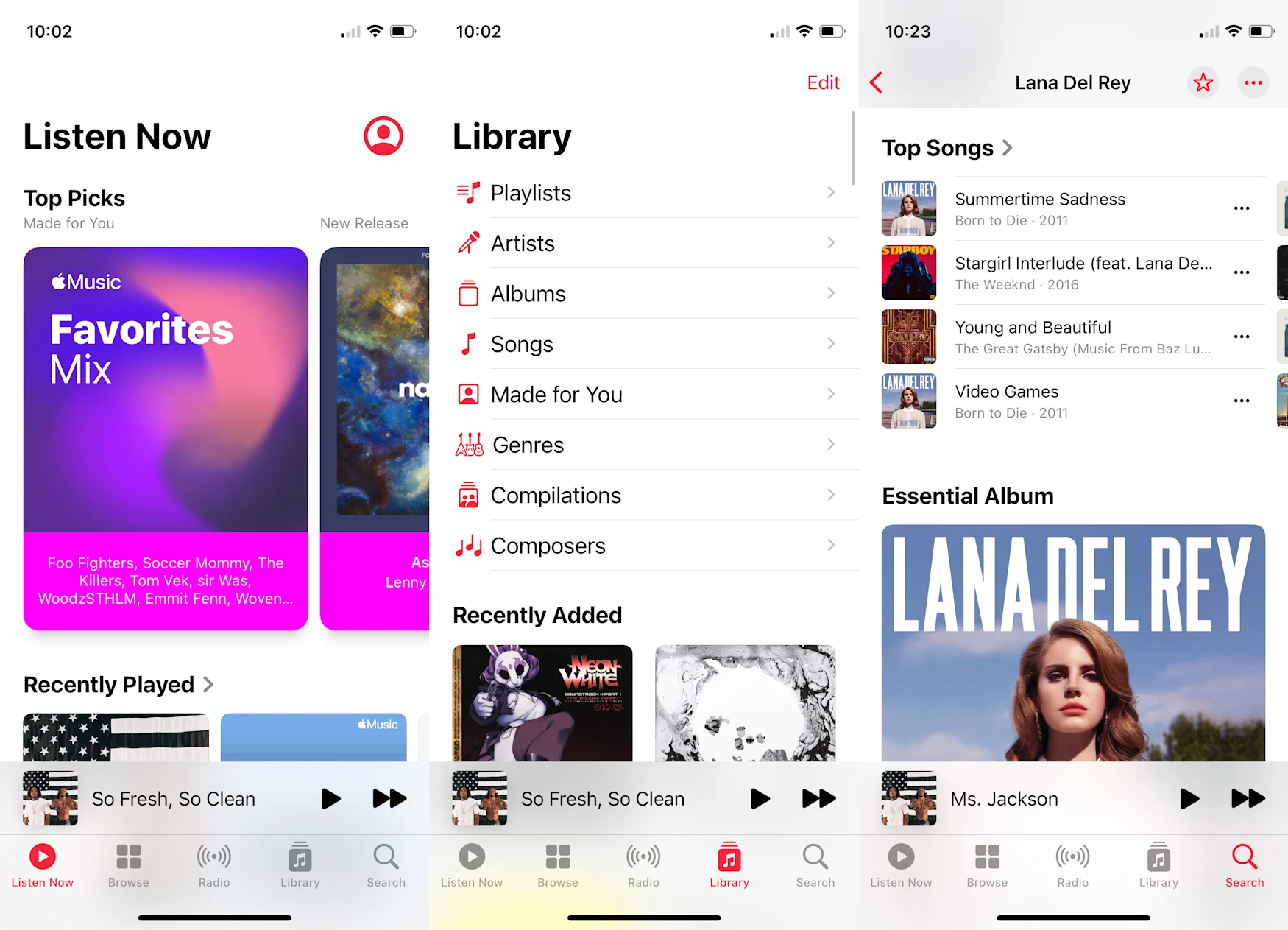
Task: Go back from the Lana Del Rey page
Action: point(876,82)
